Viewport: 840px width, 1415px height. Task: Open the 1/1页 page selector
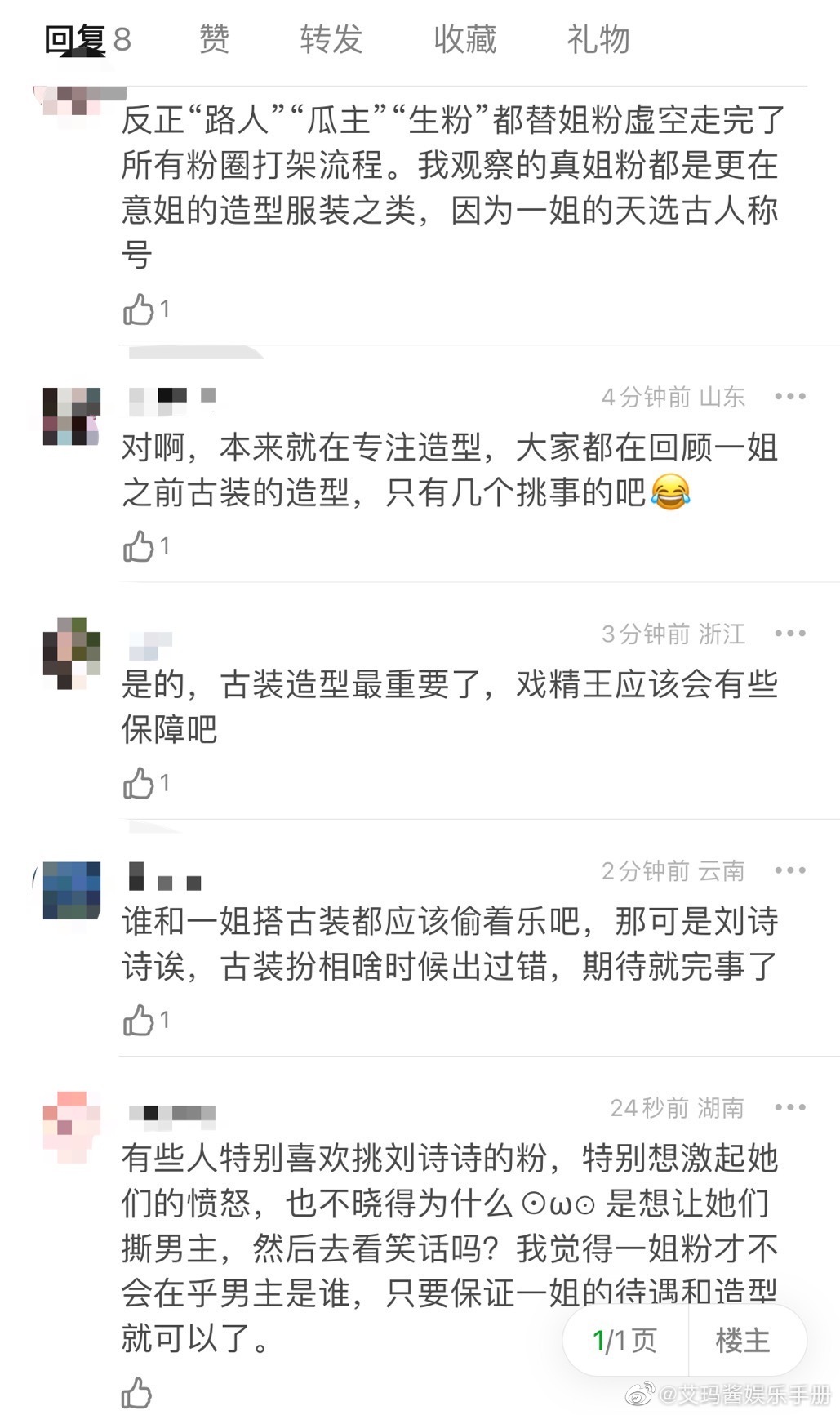(625, 1341)
